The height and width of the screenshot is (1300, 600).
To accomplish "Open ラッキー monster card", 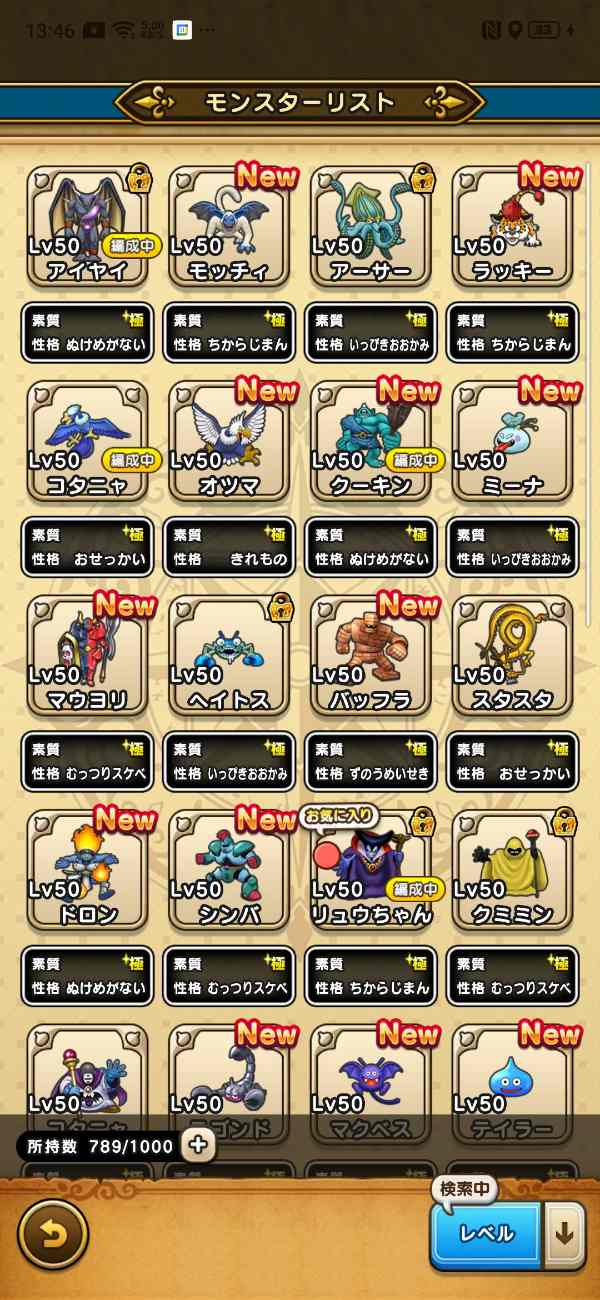I will pyautogui.click(x=512, y=227).
